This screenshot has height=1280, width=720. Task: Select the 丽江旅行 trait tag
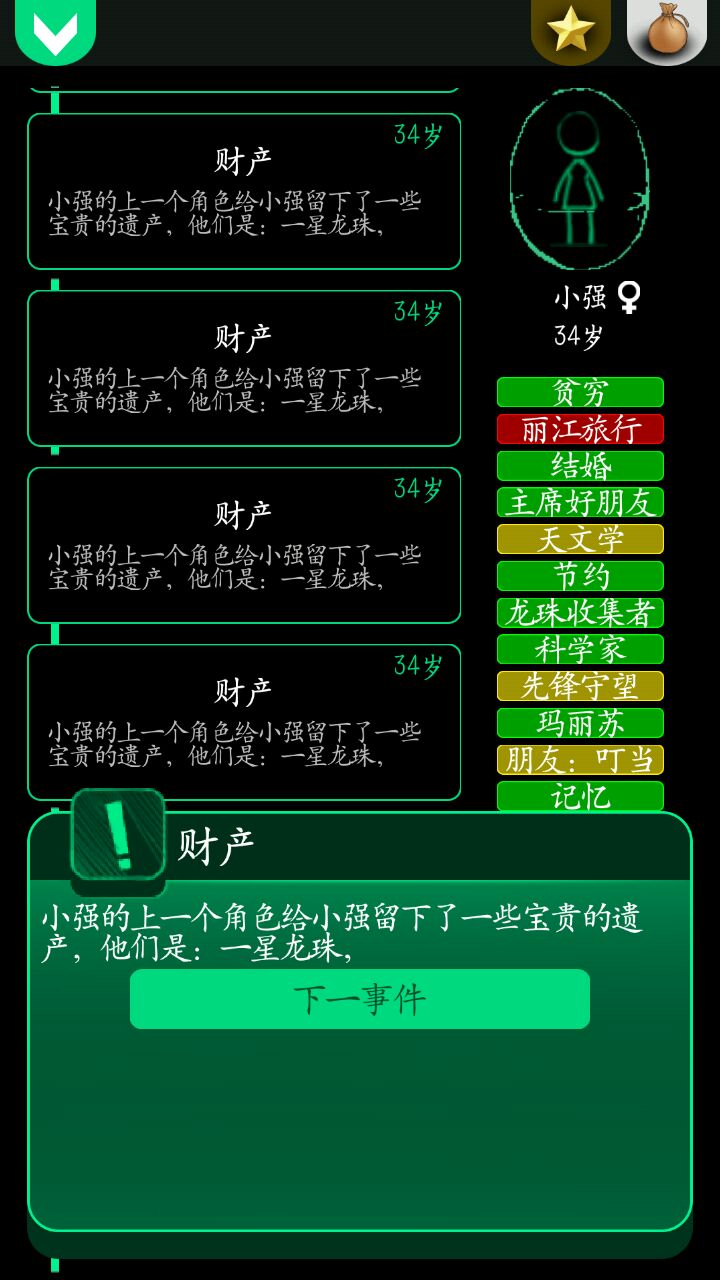click(580, 429)
